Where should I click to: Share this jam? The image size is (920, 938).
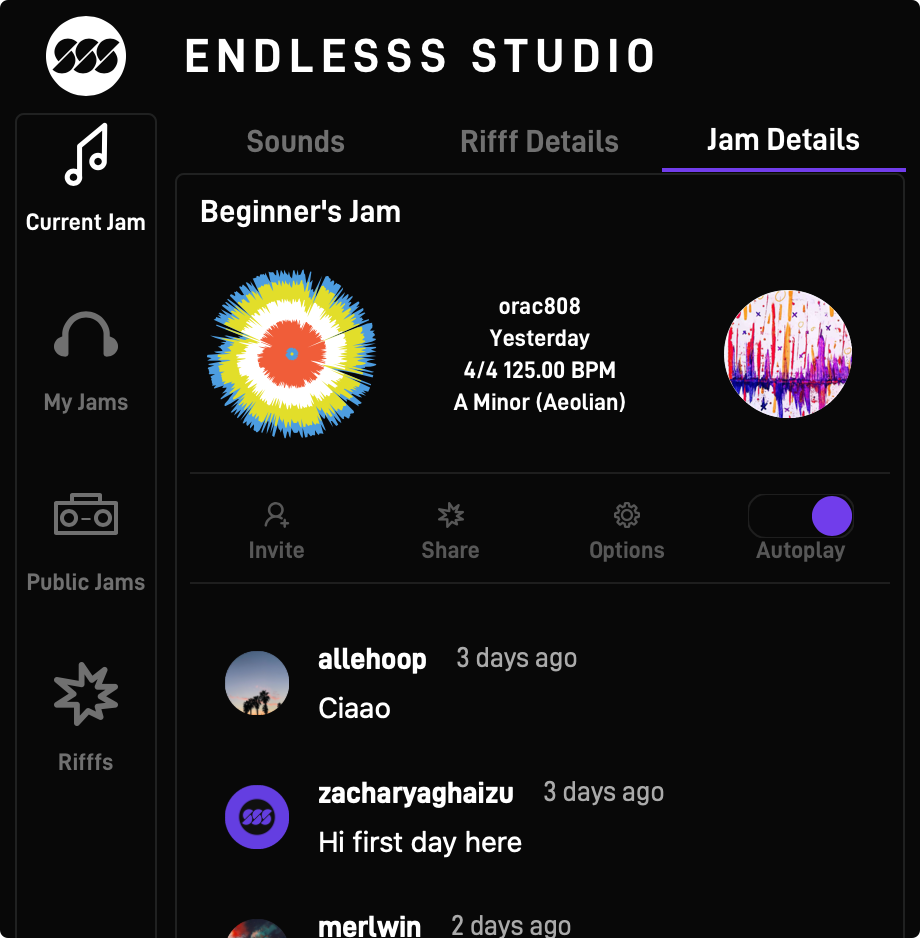coord(450,531)
